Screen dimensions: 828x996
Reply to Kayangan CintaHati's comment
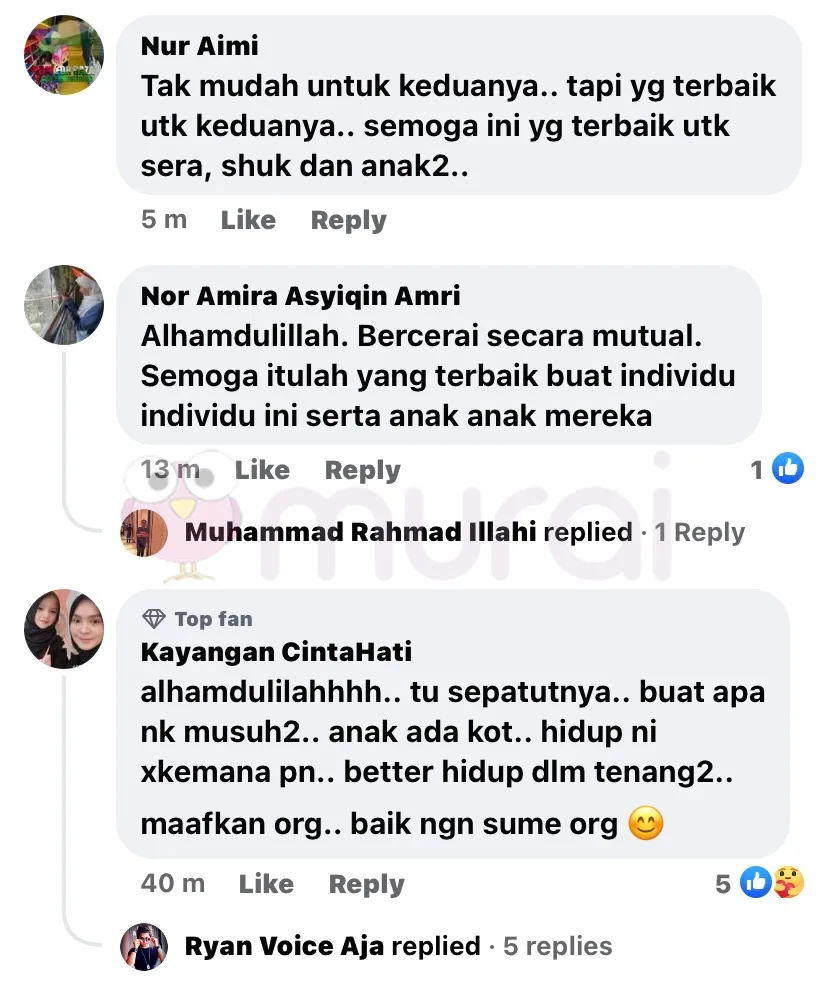pyautogui.click(x=366, y=884)
